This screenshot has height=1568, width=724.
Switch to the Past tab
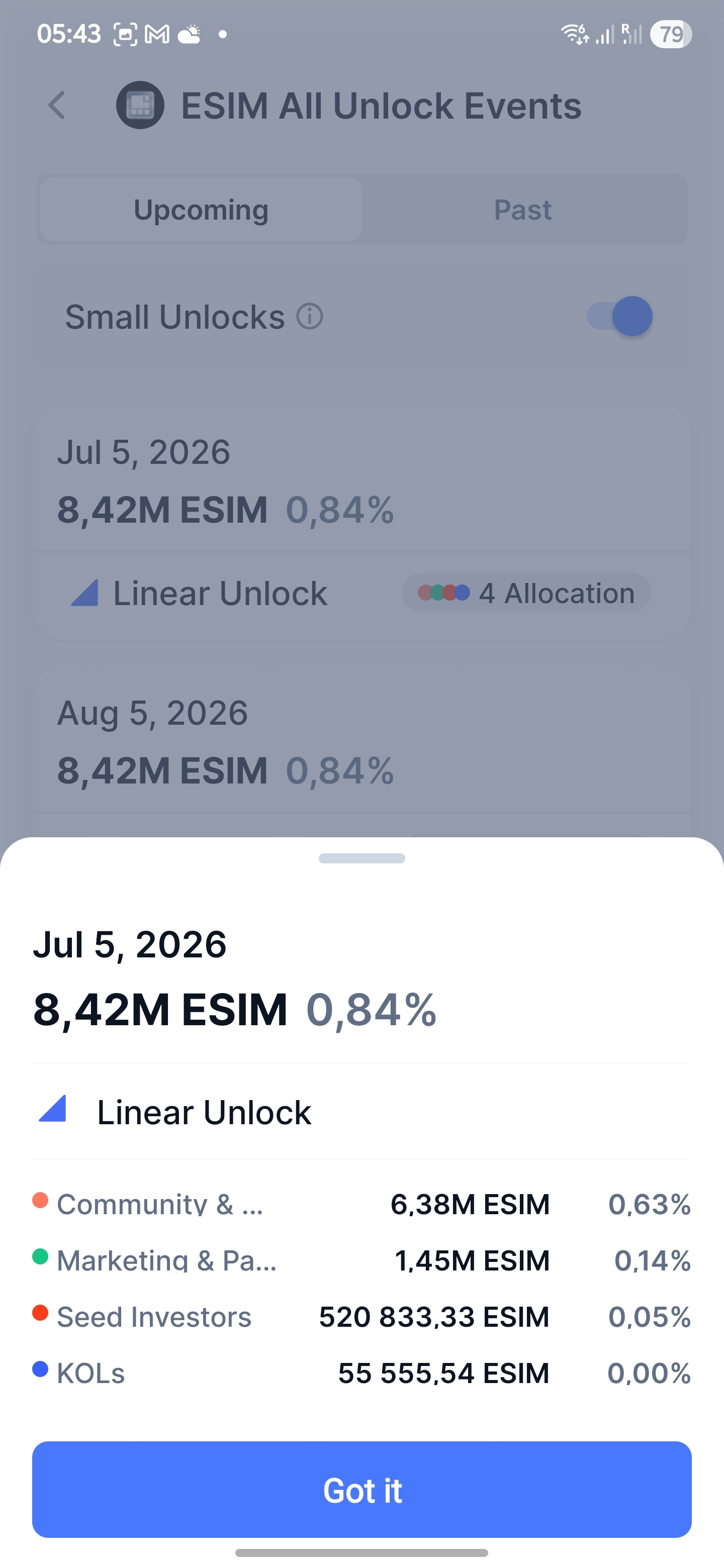click(x=522, y=210)
